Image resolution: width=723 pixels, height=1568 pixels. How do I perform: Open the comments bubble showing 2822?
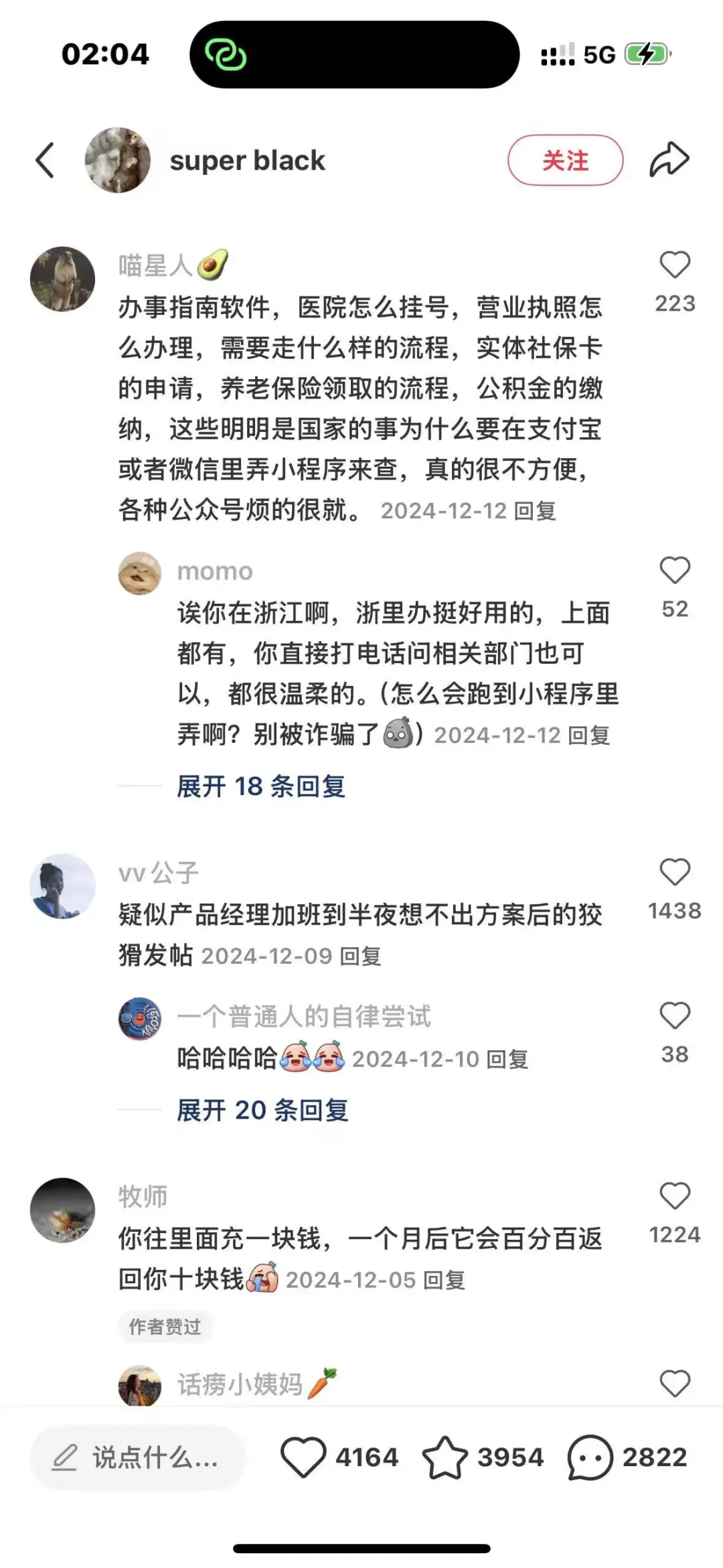click(590, 1458)
